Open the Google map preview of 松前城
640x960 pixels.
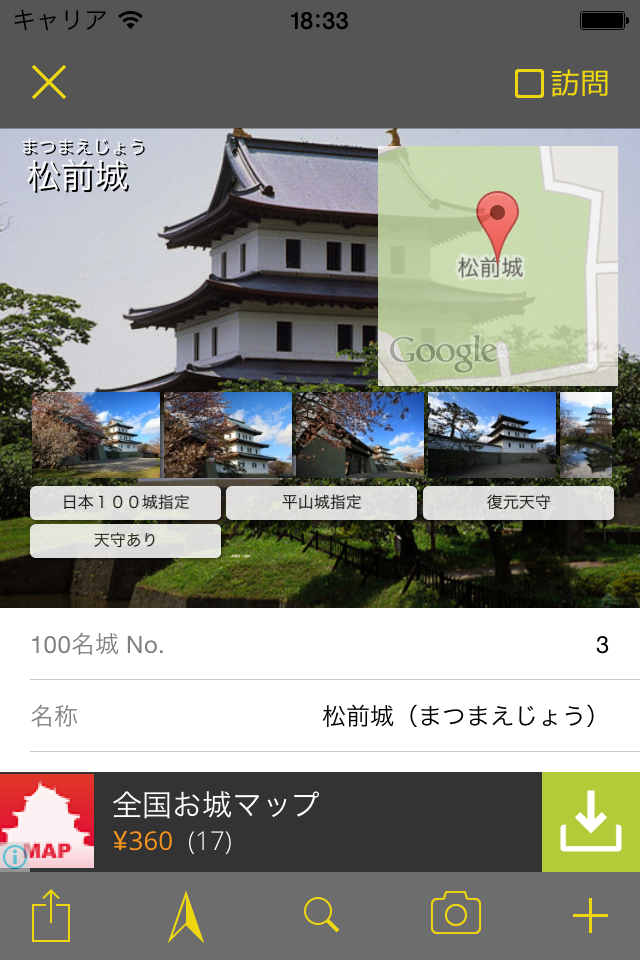(497, 265)
